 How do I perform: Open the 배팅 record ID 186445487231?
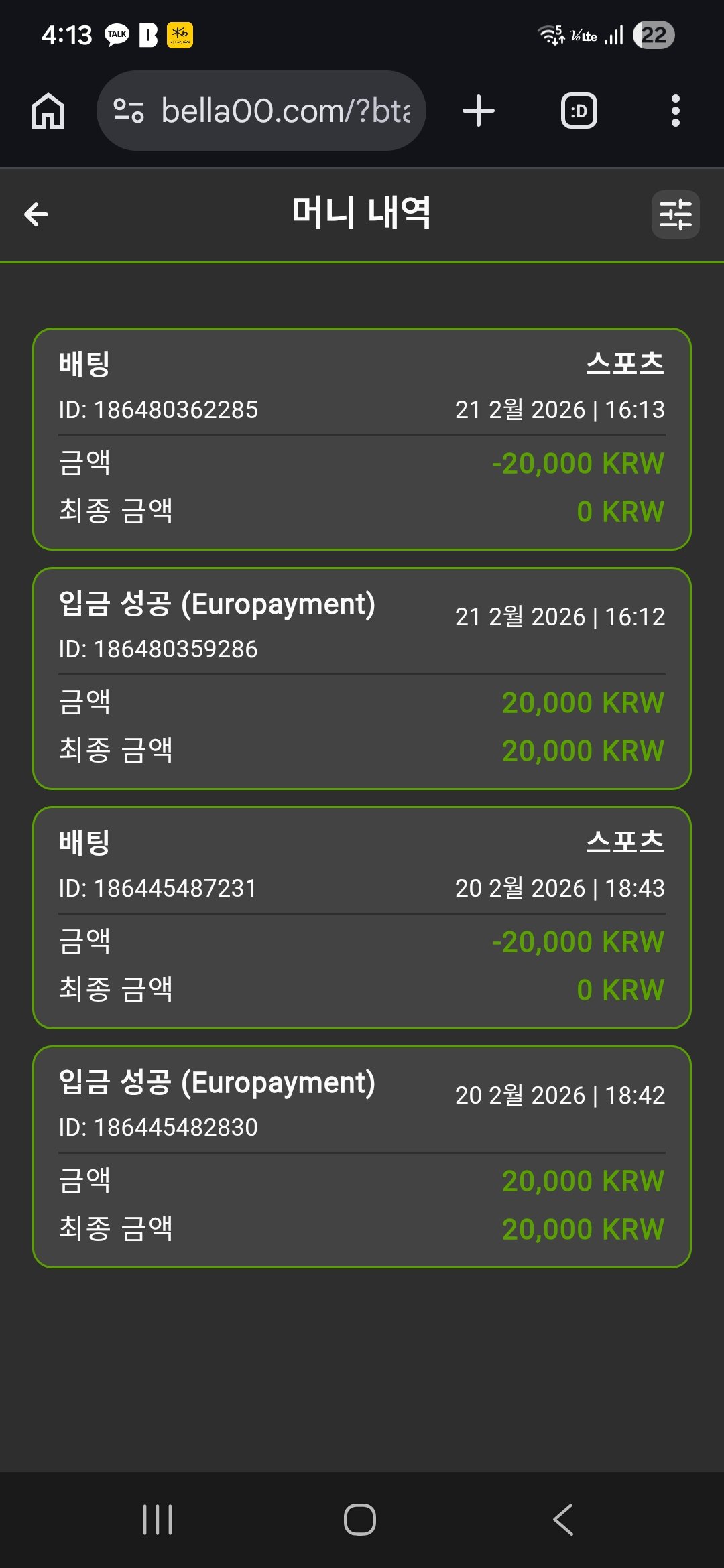click(362, 917)
